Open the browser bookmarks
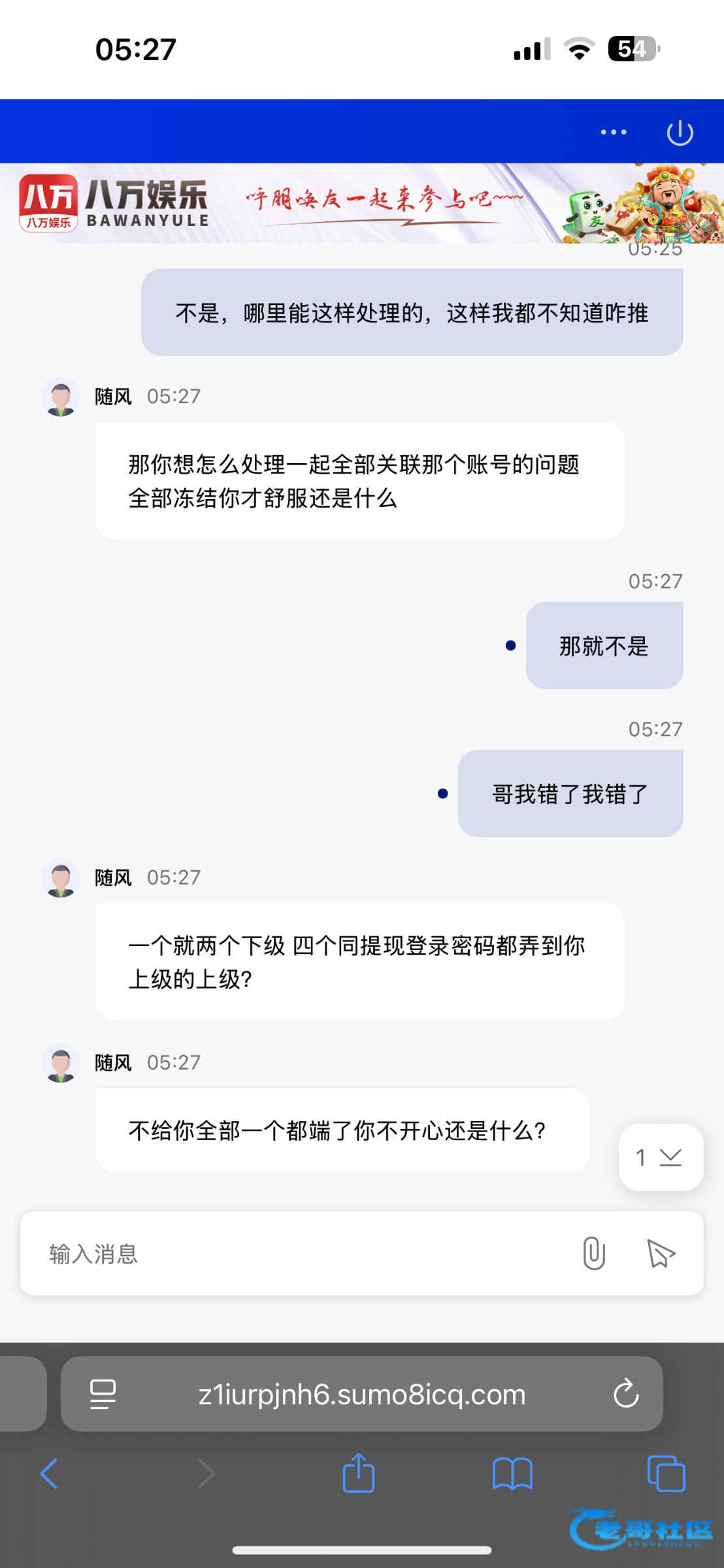This screenshot has height=1568, width=724. coord(512,1473)
